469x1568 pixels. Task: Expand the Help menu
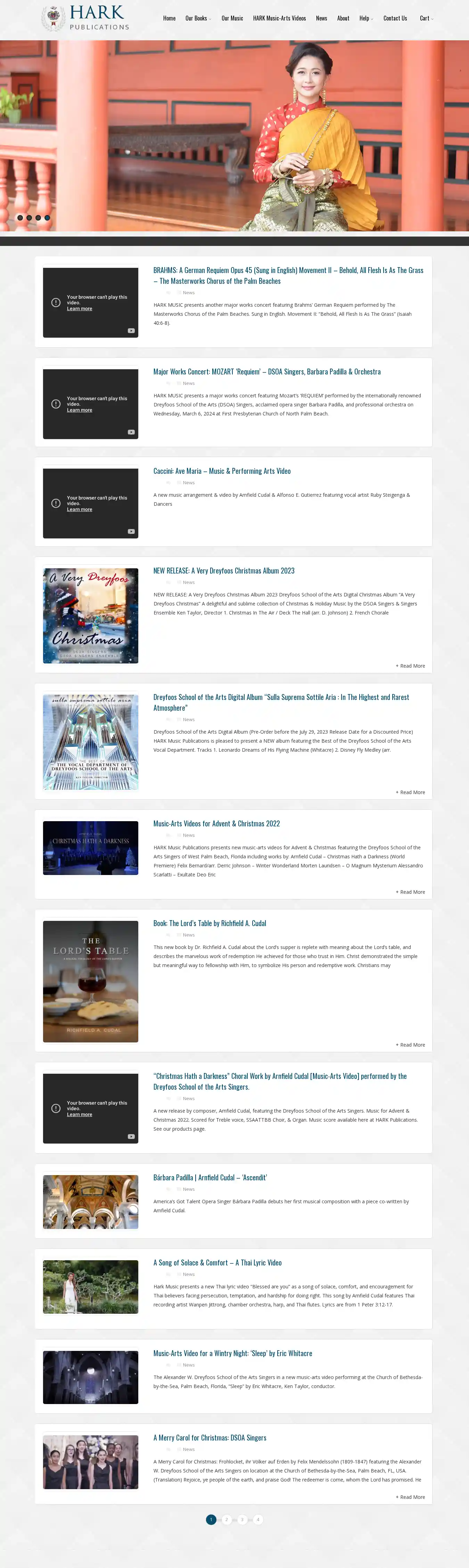tap(365, 18)
